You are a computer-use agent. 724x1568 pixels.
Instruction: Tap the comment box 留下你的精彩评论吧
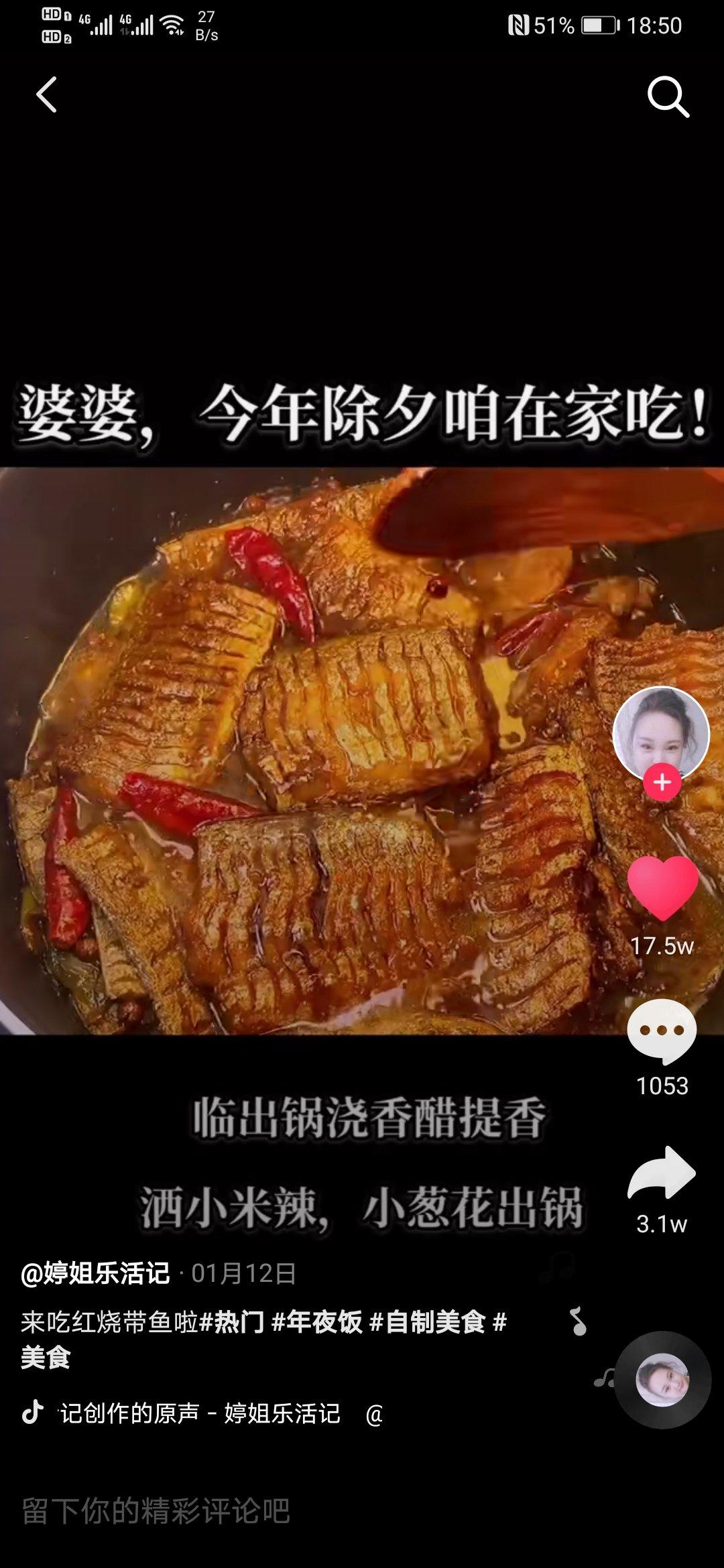(156, 1512)
